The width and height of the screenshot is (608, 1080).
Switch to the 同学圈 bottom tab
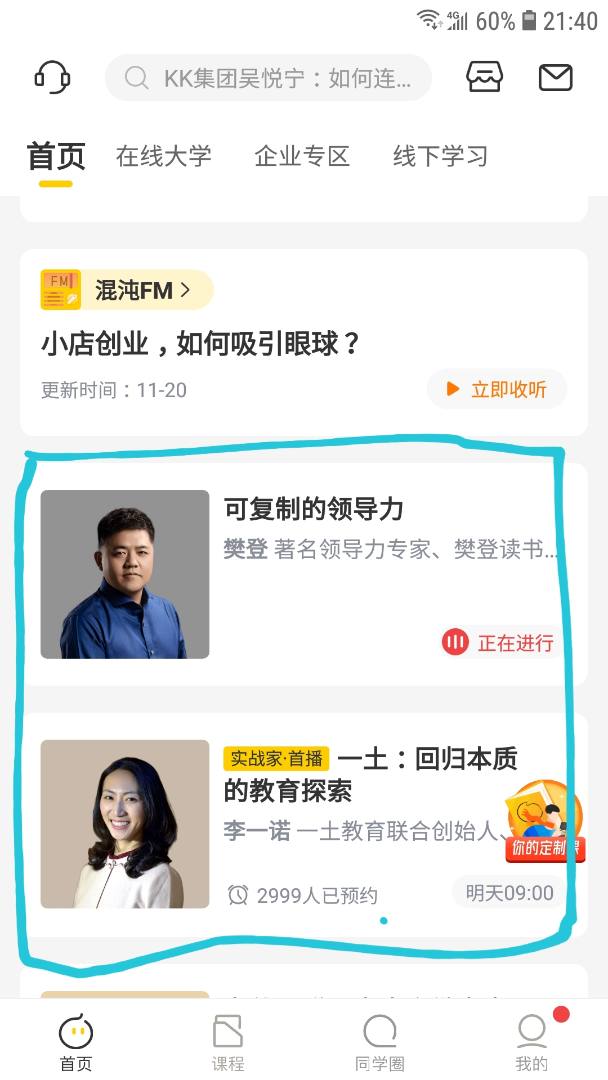(379, 1040)
